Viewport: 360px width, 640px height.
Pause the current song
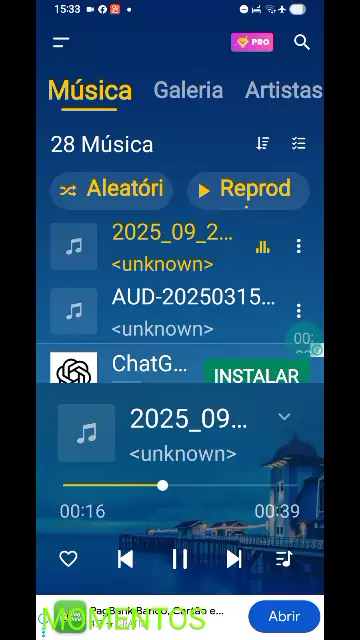tap(180, 559)
